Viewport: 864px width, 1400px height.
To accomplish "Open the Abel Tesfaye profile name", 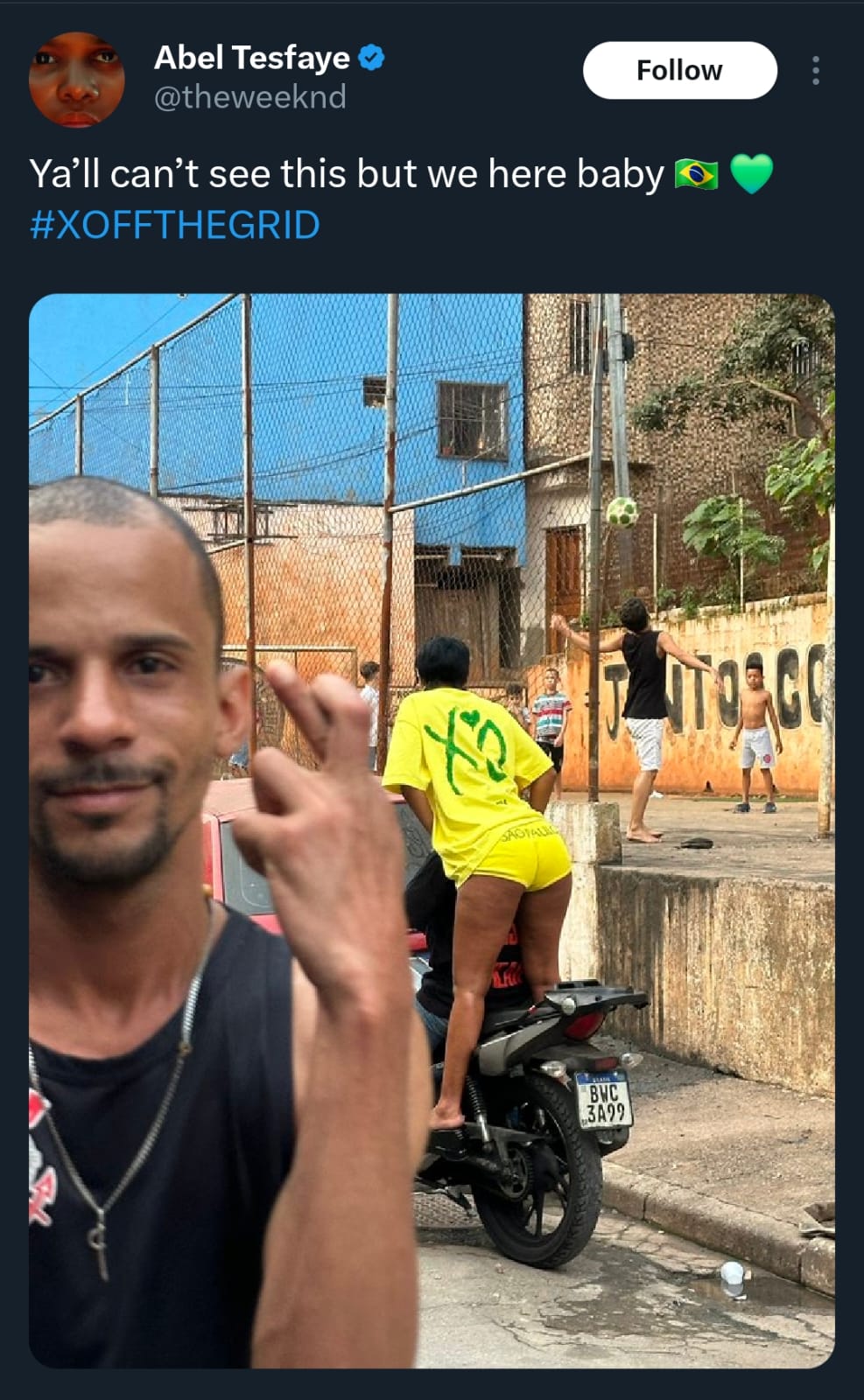I will pos(251,58).
